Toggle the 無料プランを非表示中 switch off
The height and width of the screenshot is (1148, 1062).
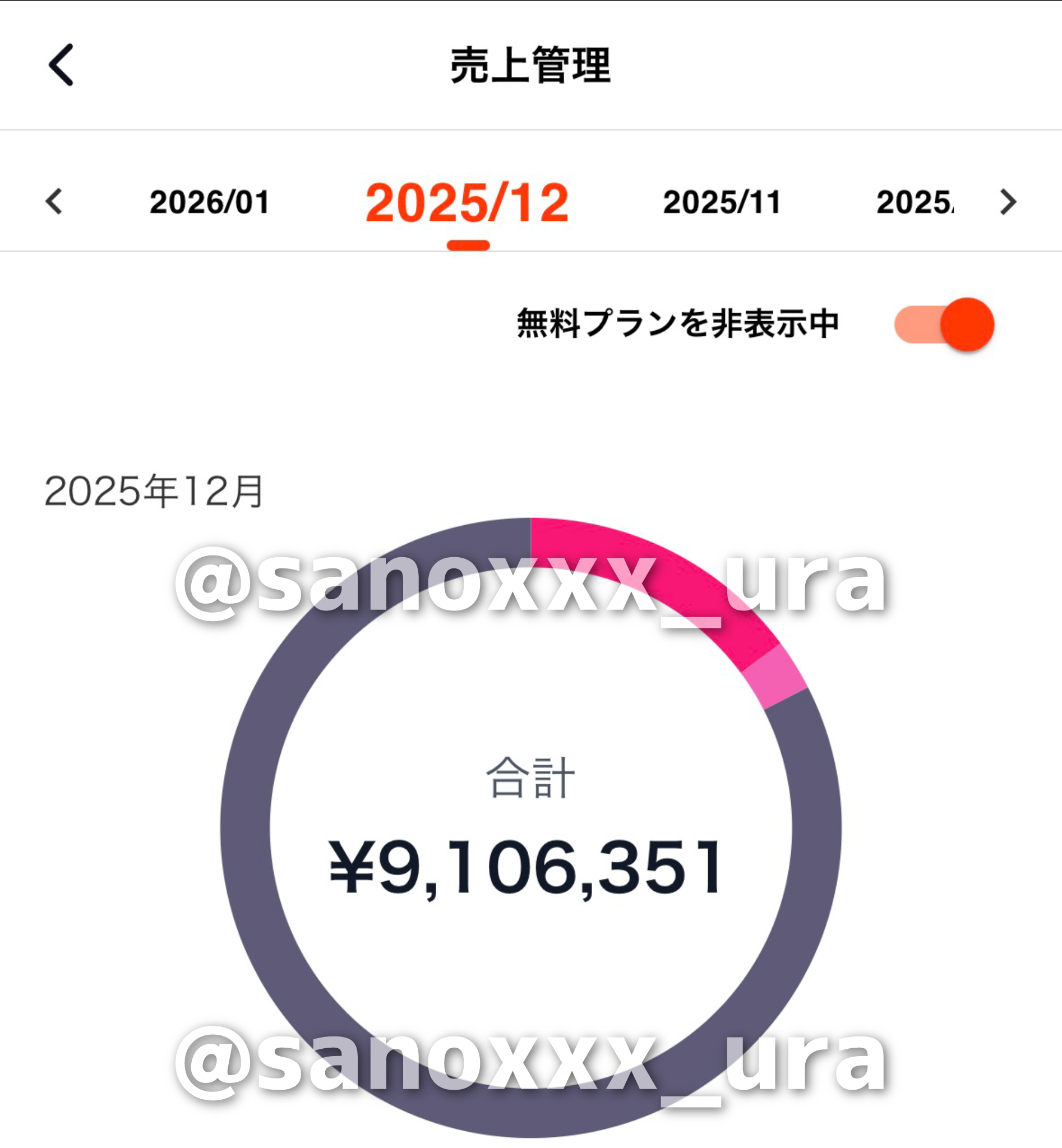pos(944,325)
